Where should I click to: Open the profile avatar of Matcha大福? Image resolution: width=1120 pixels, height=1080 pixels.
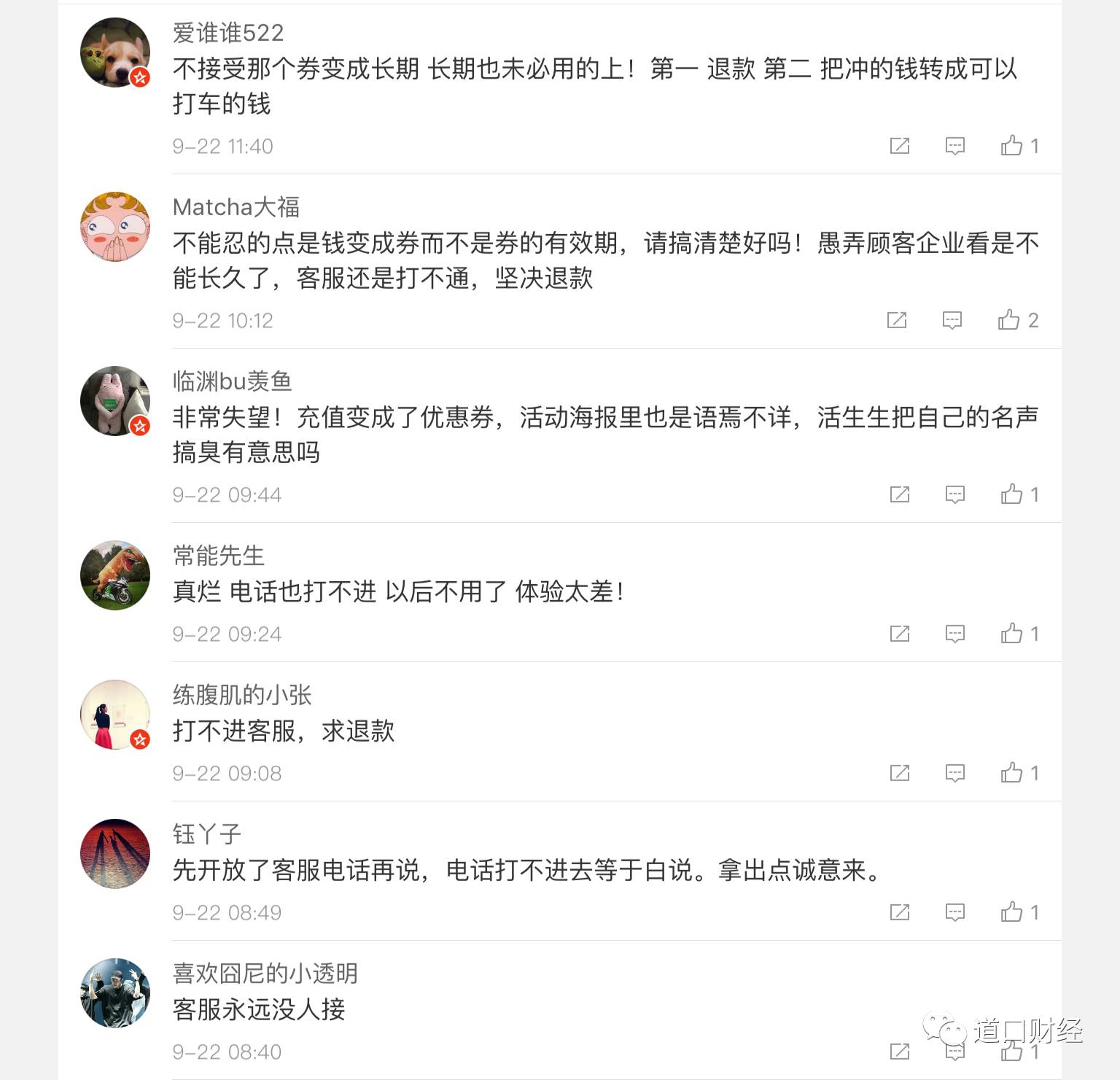115,227
